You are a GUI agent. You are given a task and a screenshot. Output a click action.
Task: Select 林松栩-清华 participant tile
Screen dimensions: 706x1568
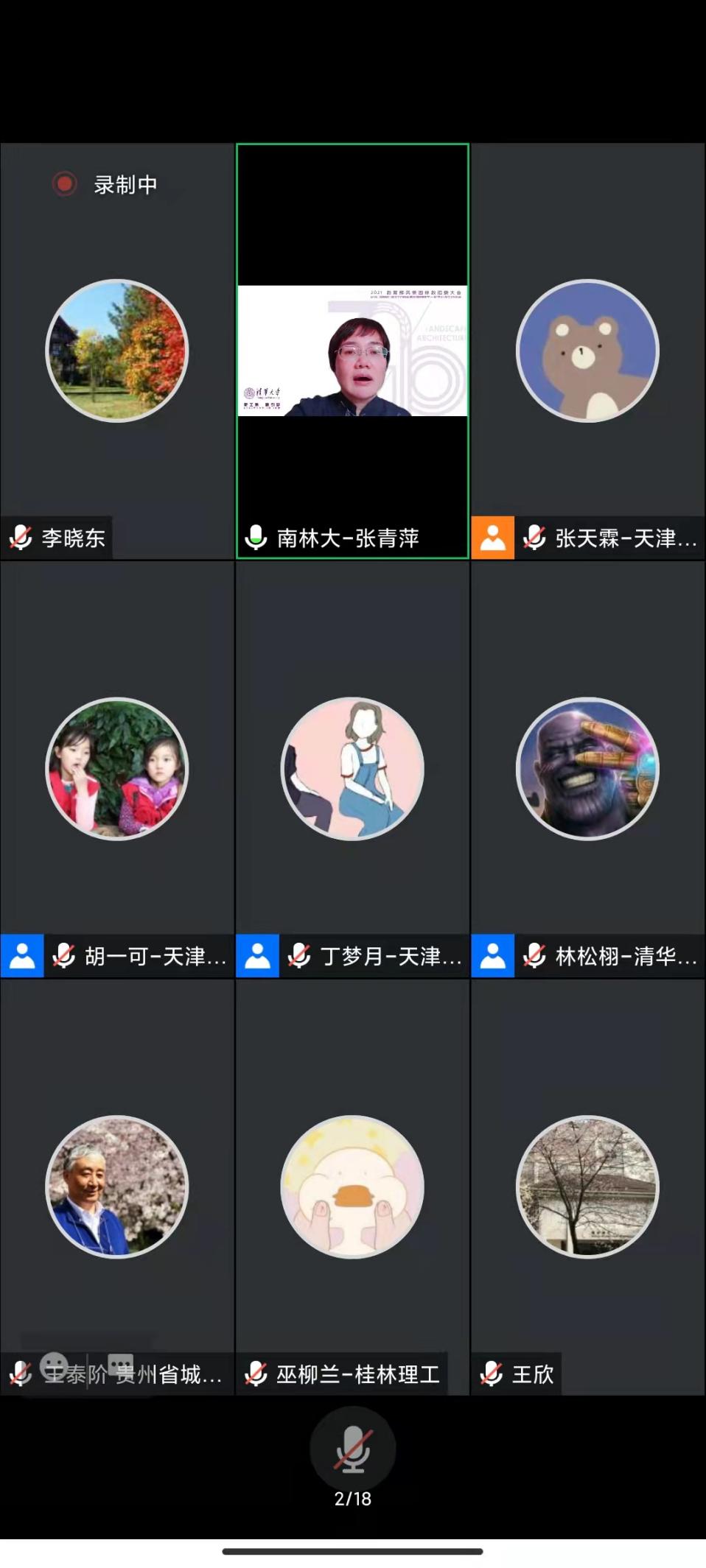pos(587,769)
